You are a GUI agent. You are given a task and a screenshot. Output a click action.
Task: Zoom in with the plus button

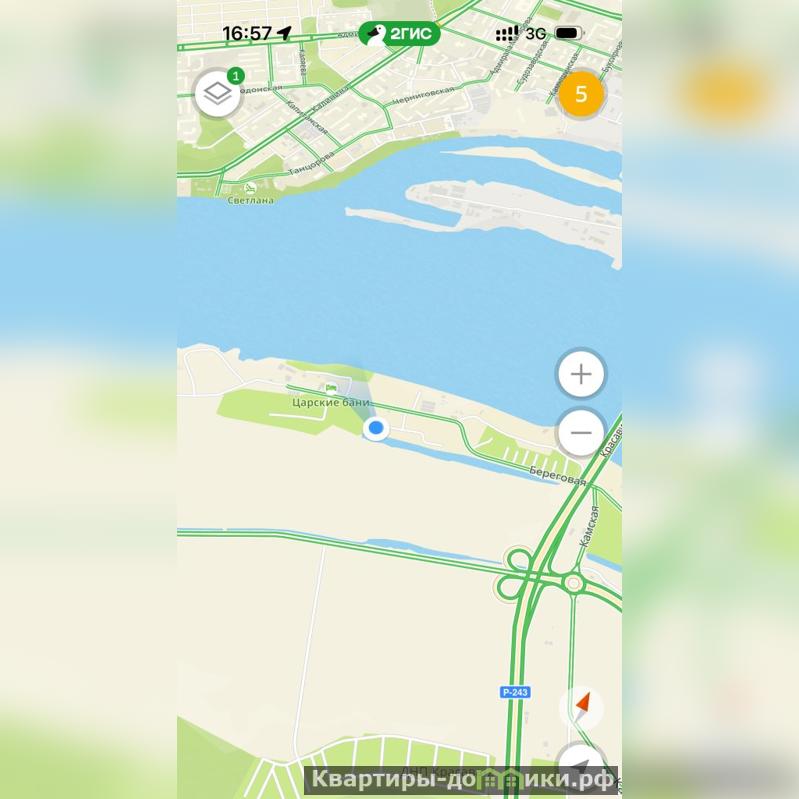point(581,375)
